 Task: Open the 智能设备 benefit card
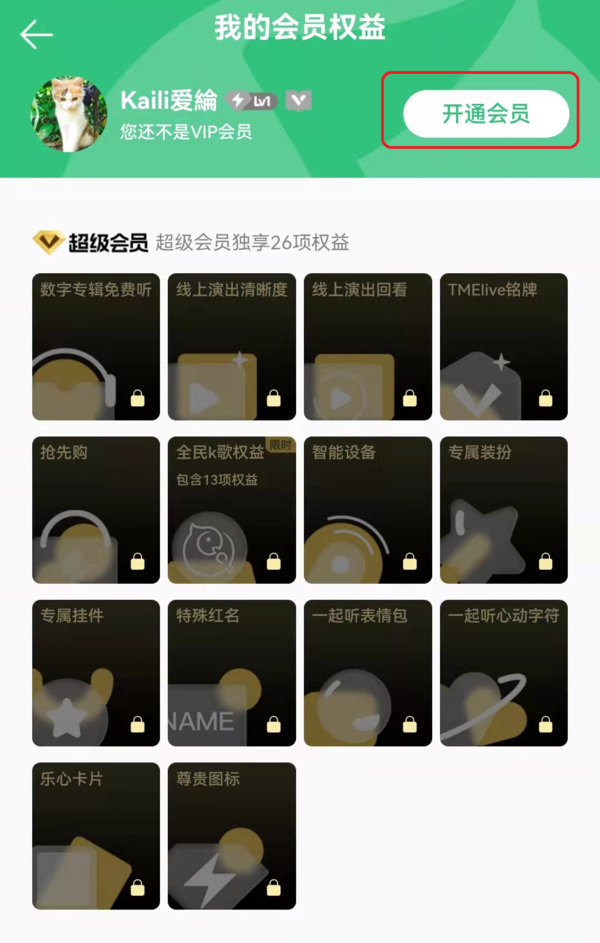point(368,509)
